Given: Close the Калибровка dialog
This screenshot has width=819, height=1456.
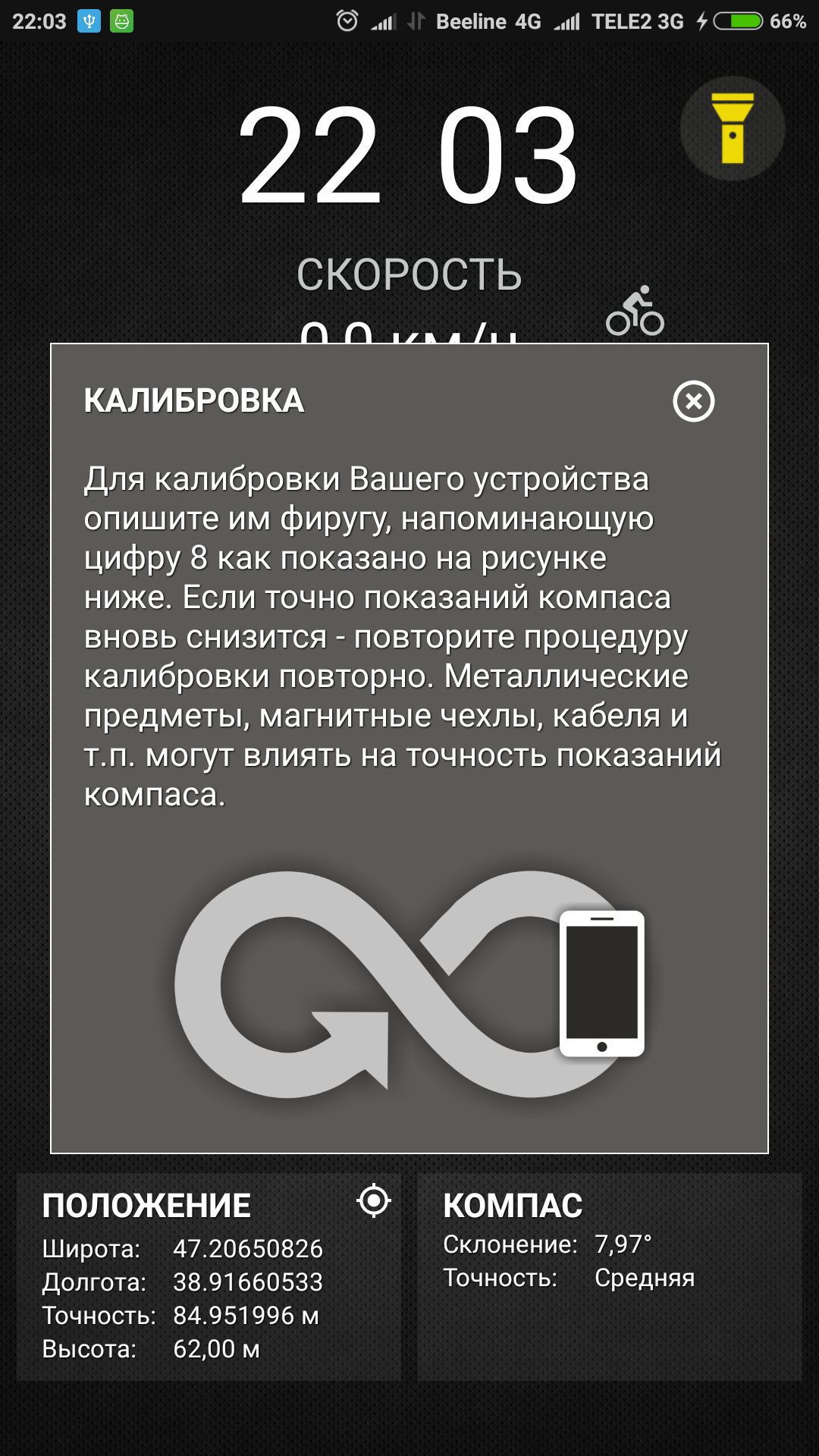Looking at the screenshot, I should point(693,401).
